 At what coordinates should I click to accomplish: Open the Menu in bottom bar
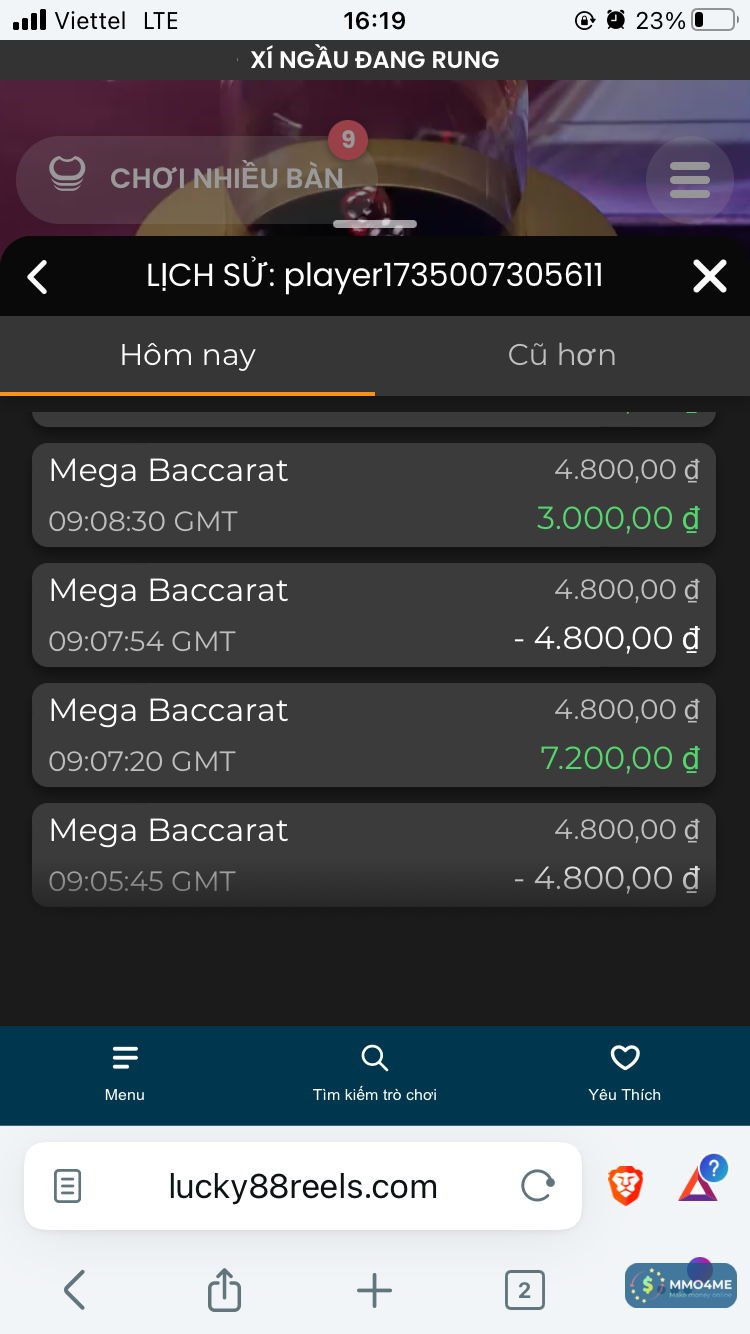point(125,1073)
